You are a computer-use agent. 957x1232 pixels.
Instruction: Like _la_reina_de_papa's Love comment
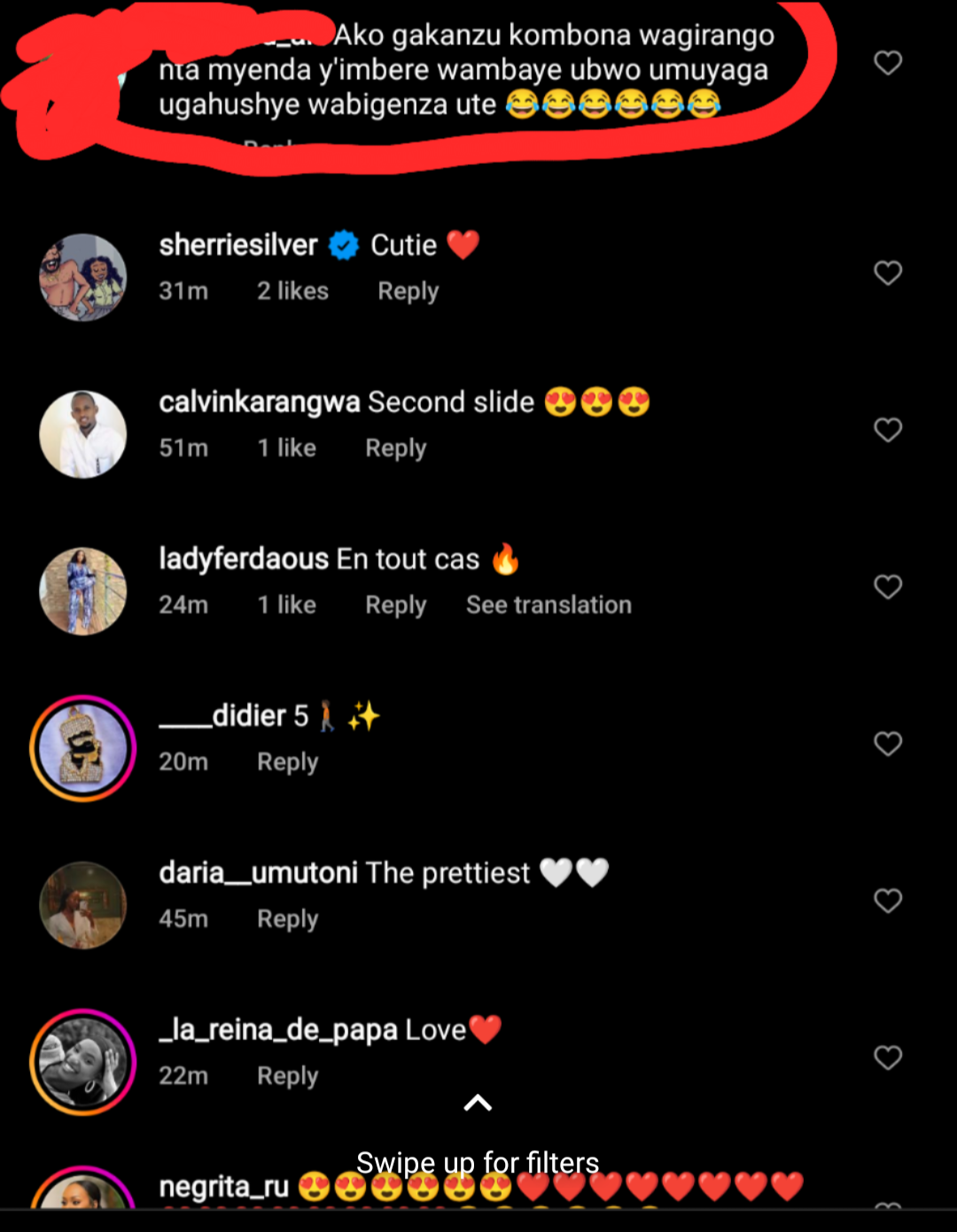tap(888, 1057)
